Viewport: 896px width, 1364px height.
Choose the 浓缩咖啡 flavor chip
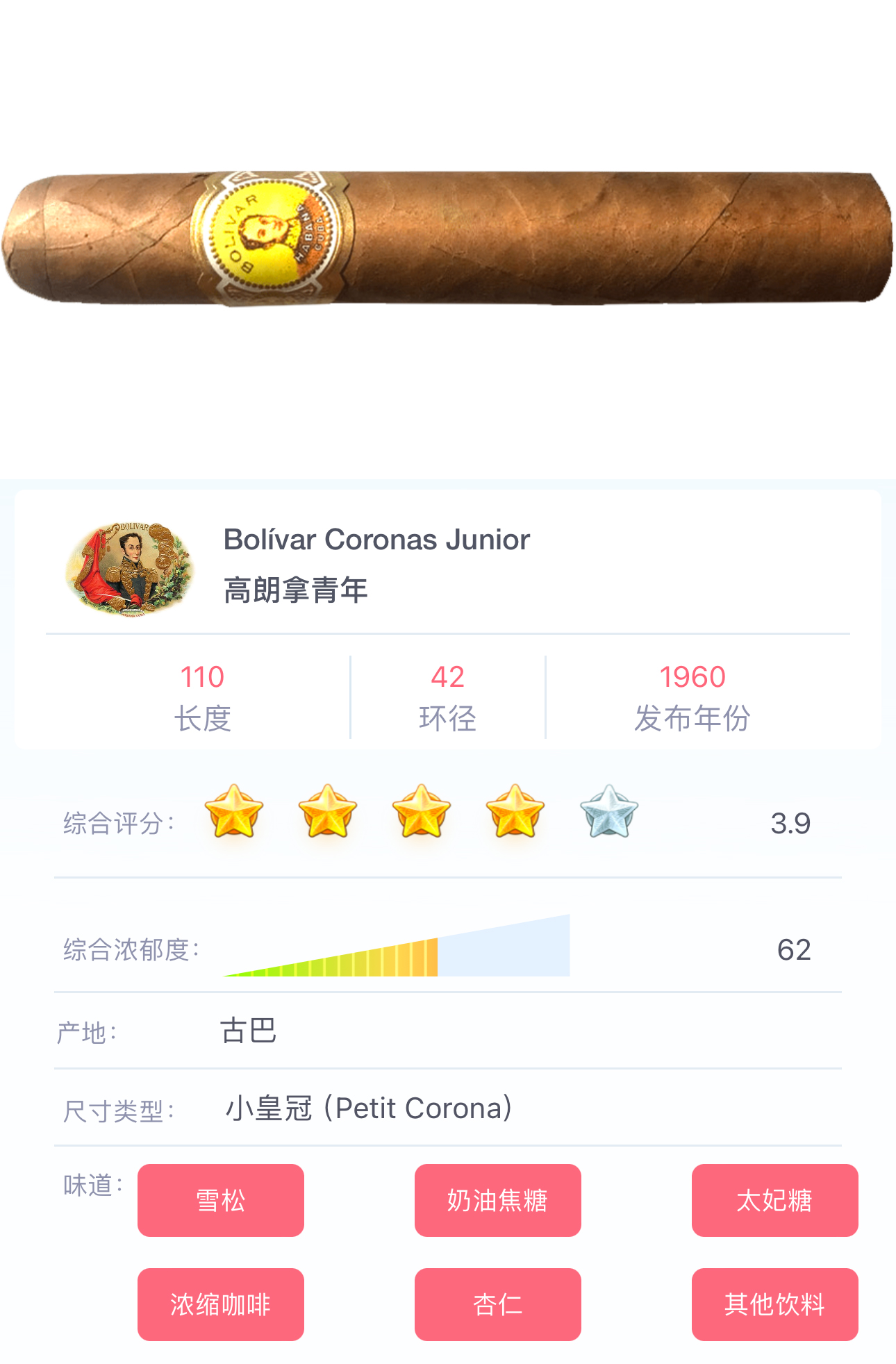point(220,1304)
